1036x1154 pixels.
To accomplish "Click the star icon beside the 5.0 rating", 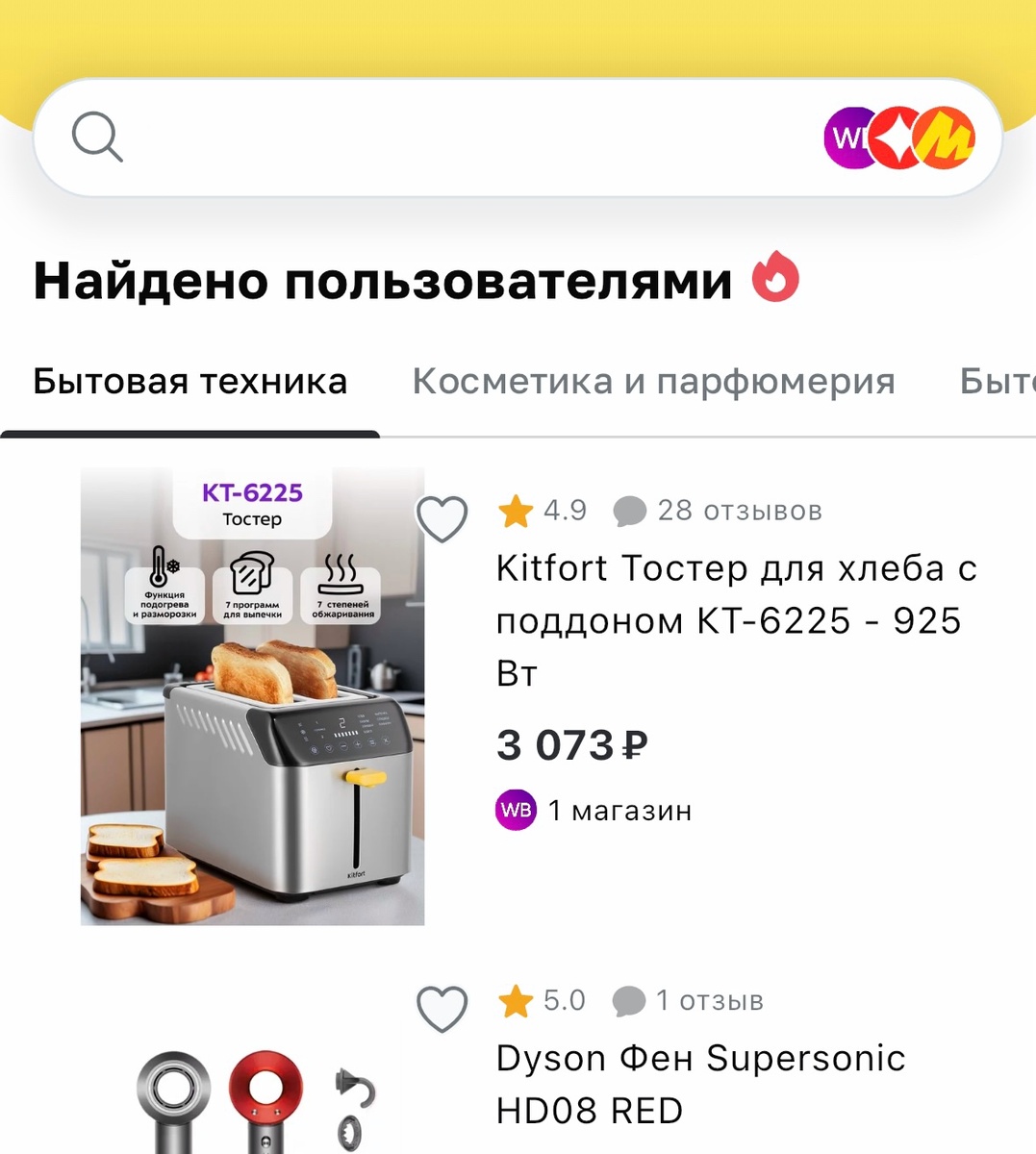I will [x=515, y=1000].
